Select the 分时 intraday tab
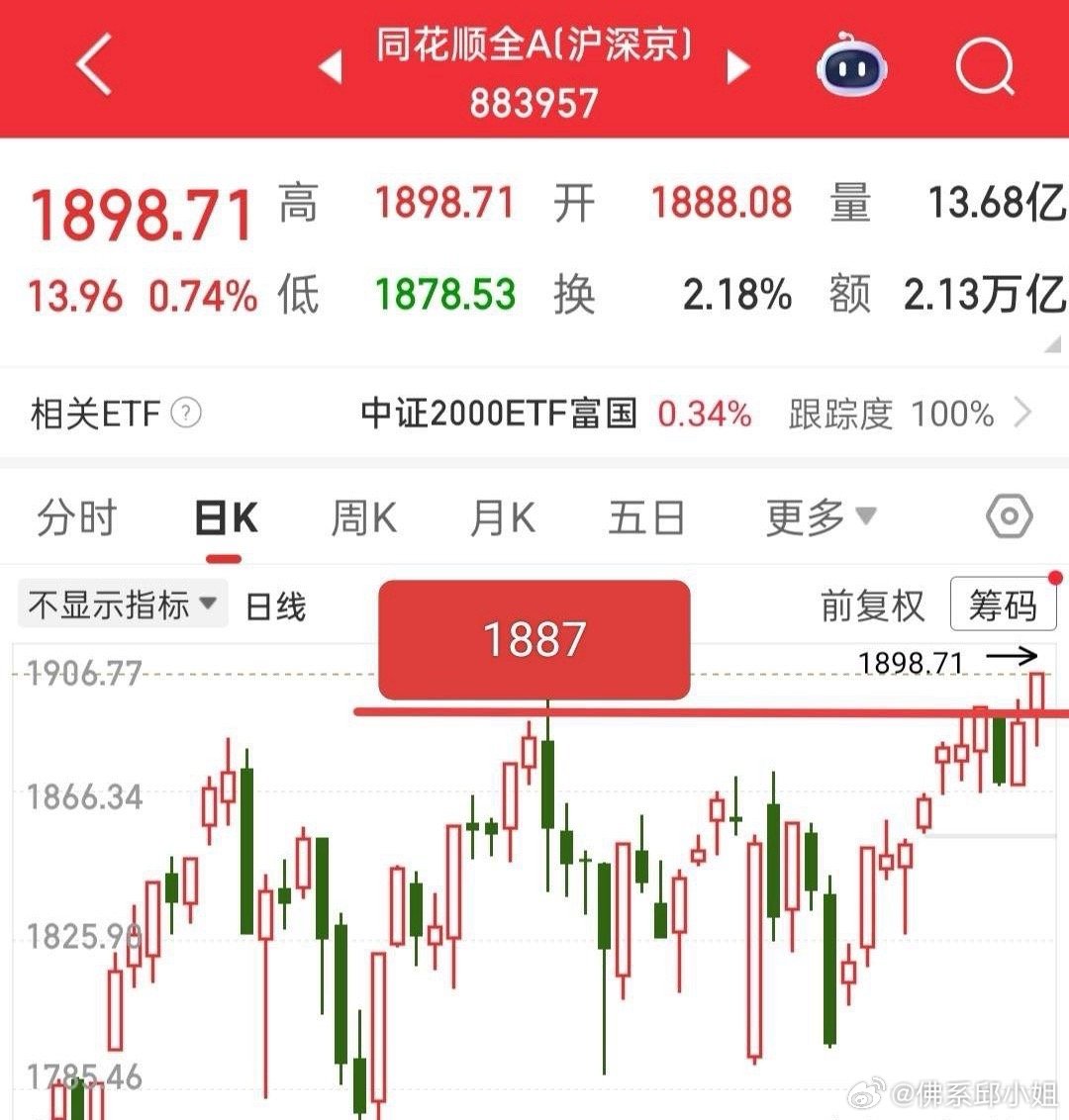 click(77, 515)
